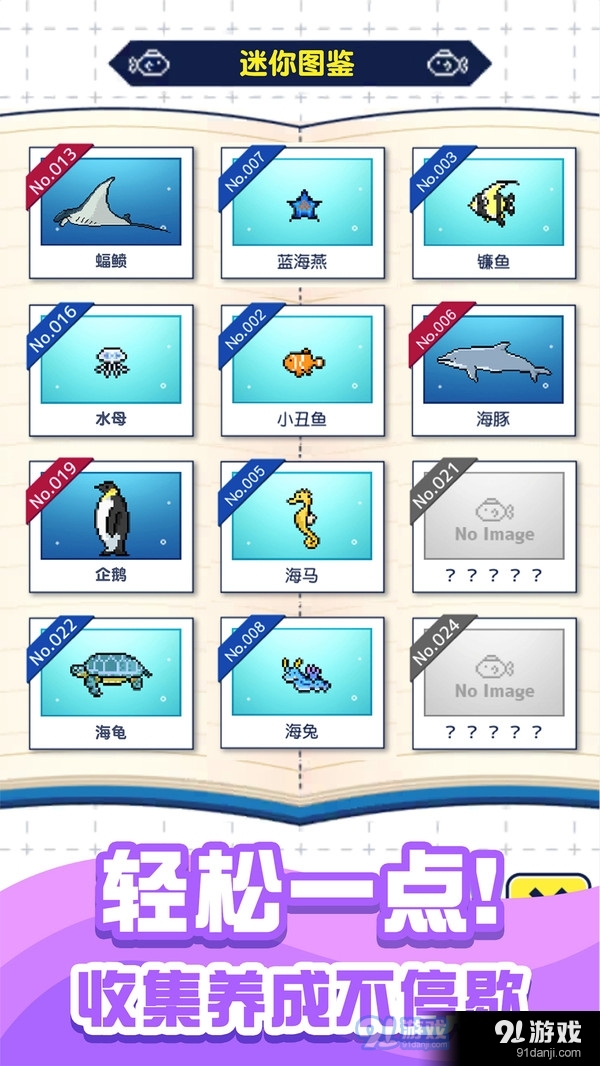
Task: Select the 镰鱼 card
Action: tap(494, 213)
